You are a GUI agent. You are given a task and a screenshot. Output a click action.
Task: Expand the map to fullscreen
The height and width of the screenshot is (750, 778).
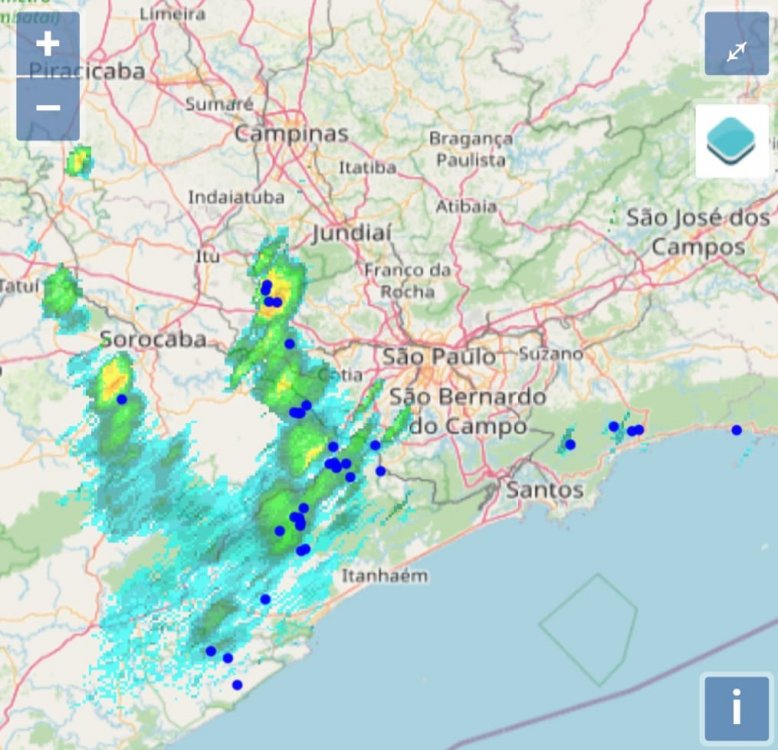coord(736,45)
